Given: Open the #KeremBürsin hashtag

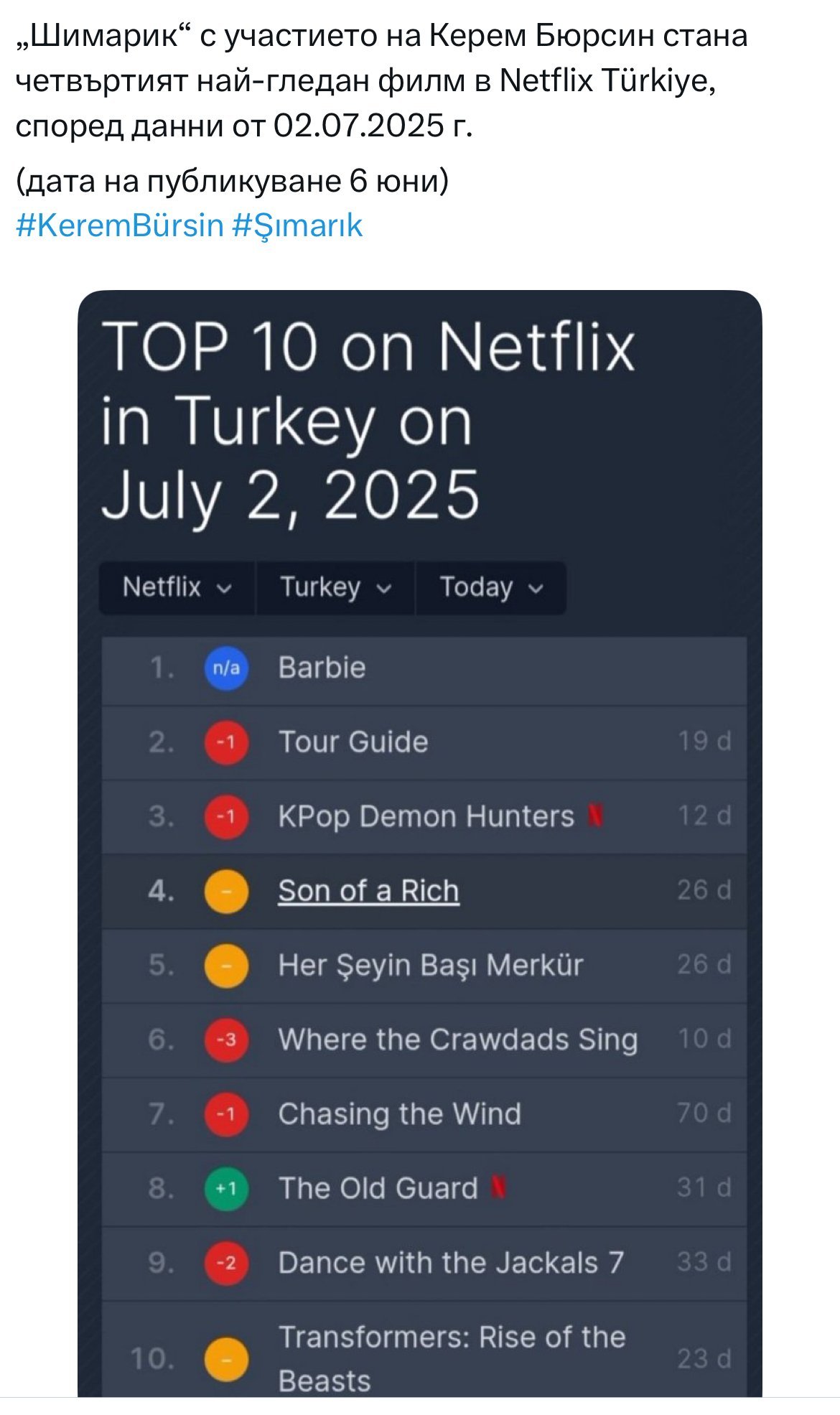Looking at the screenshot, I should click(119, 225).
